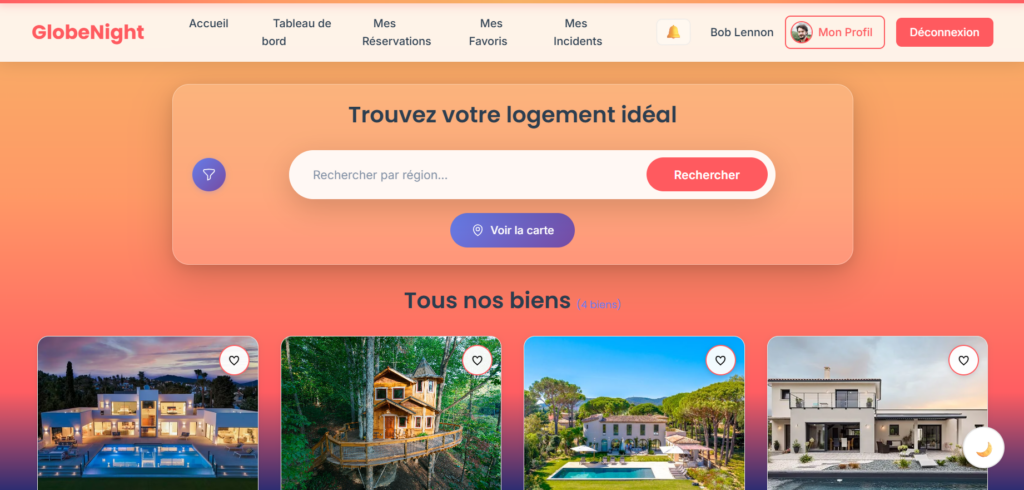The height and width of the screenshot is (490, 1024).
Task: Go to GlobeNight home via logo
Action: (88, 32)
